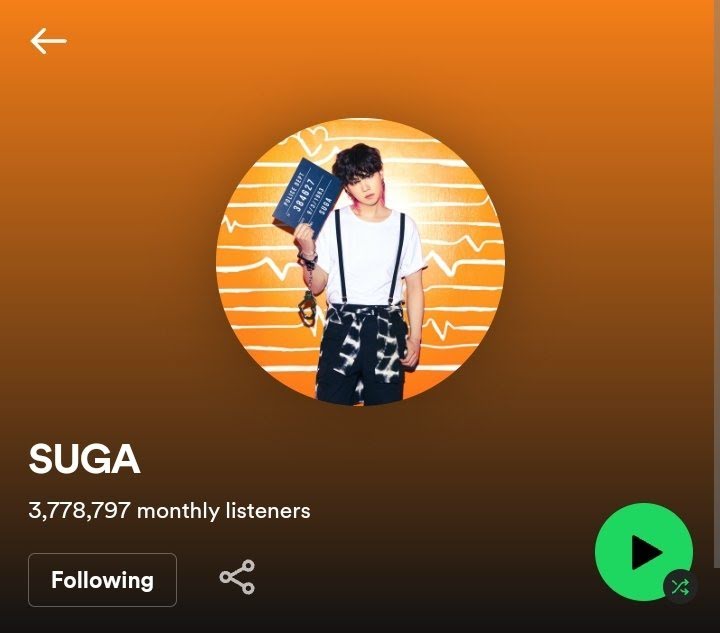Image resolution: width=720 pixels, height=633 pixels.
Task: Share SUGA's artist page
Action: [x=237, y=578]
